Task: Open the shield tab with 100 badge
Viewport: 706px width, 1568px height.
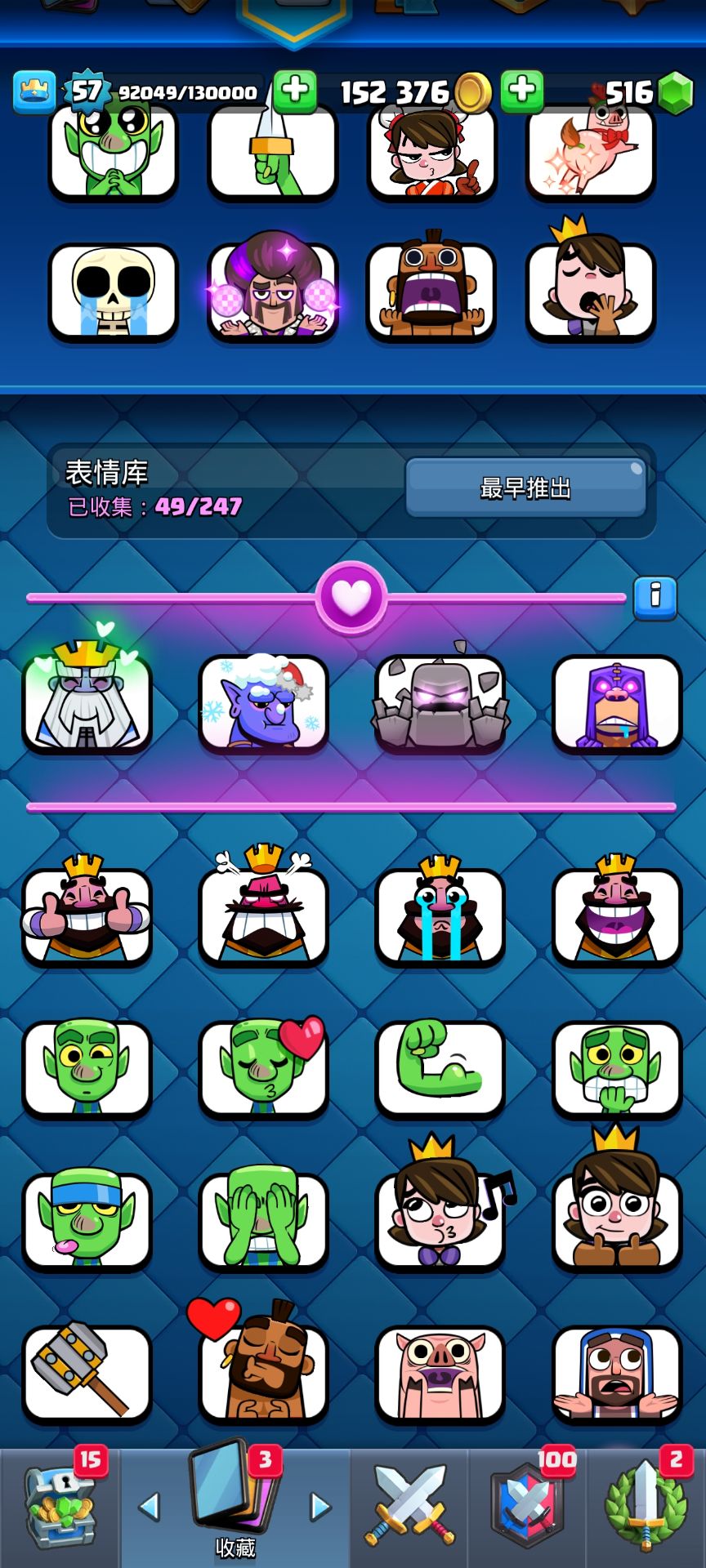Action: coord(528,1508)
